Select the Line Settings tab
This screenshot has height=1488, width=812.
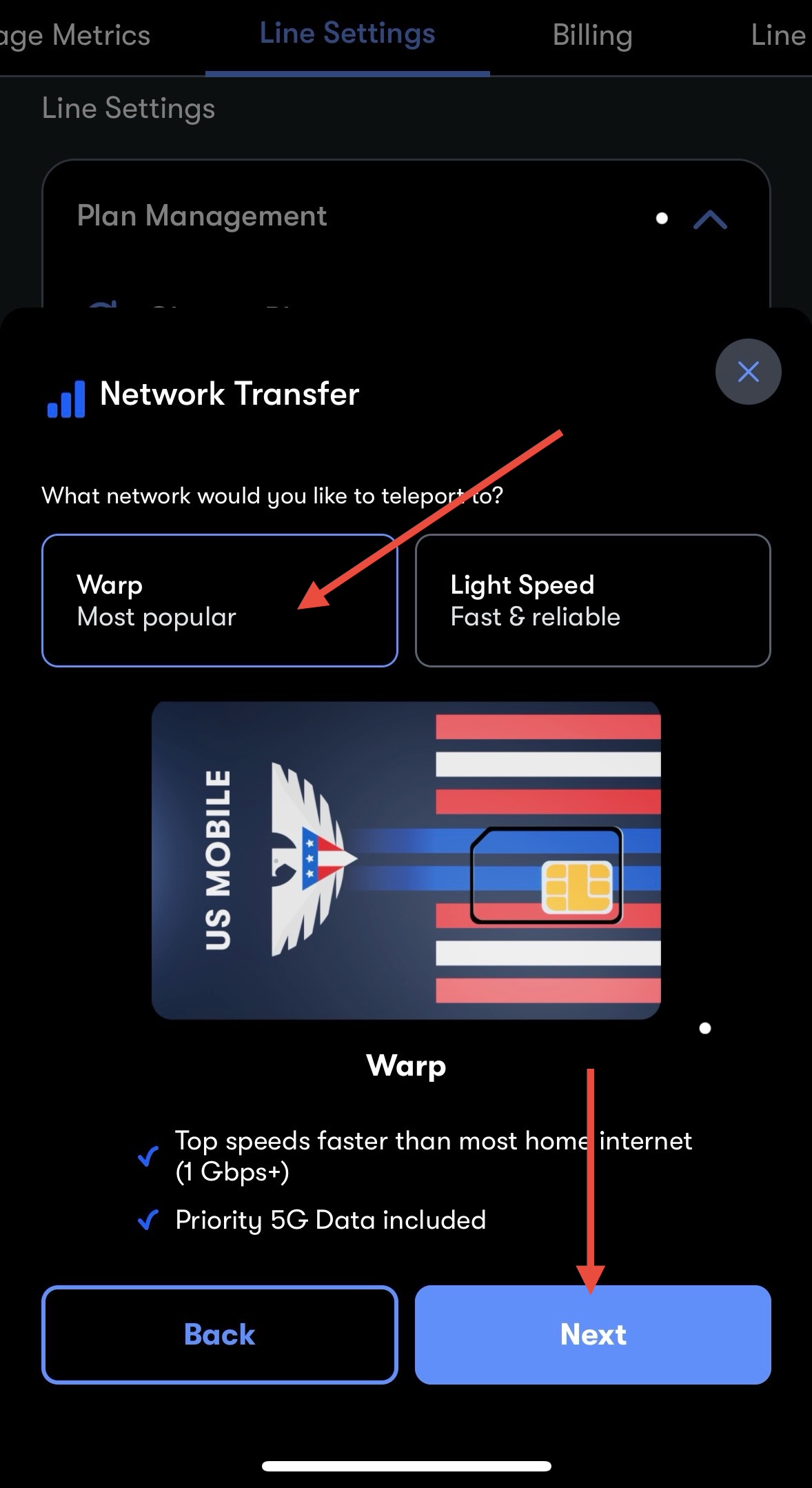pyautogui.click(x=347, y=34)
